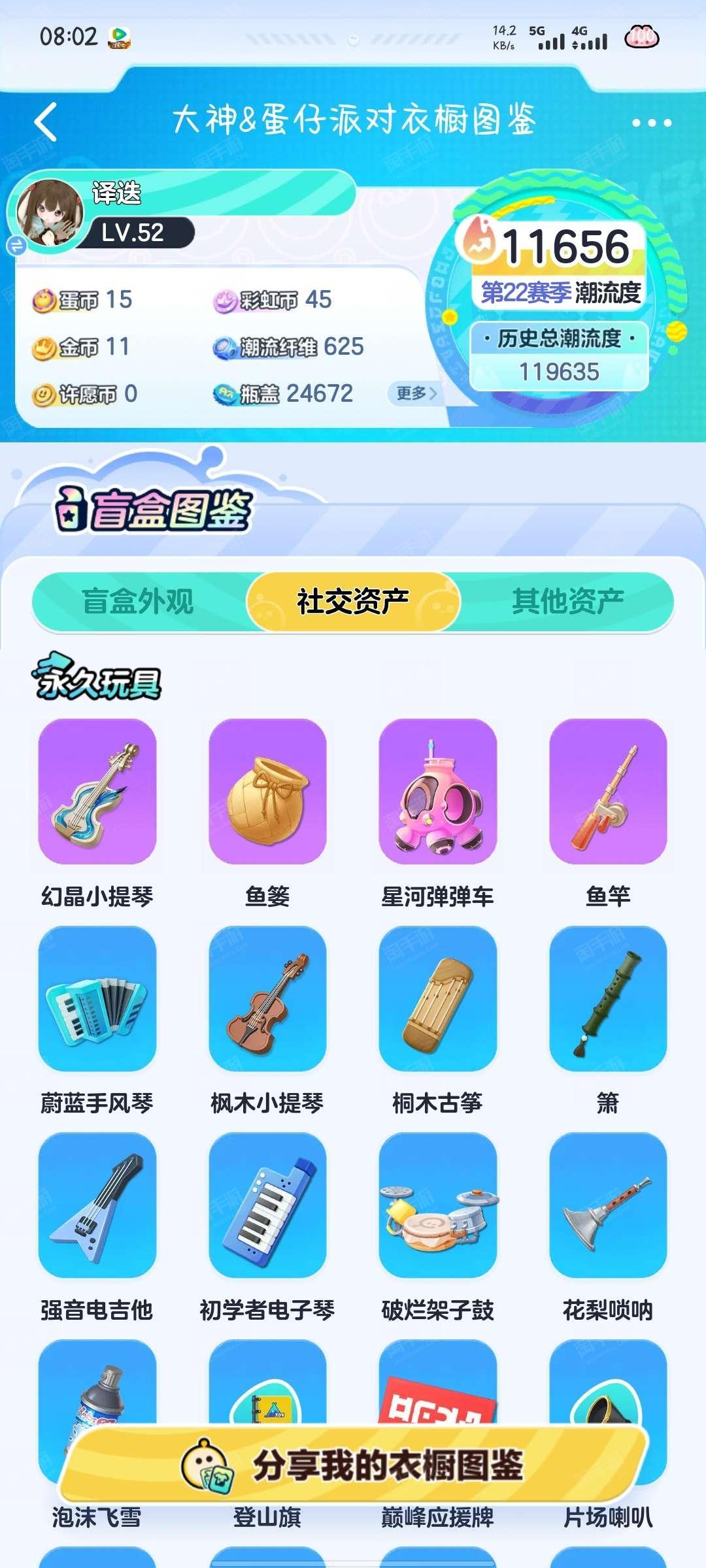Viewport: 706px width, 1568px height.
Task: Go back using the top-left arrow
Action: point(46,122)
